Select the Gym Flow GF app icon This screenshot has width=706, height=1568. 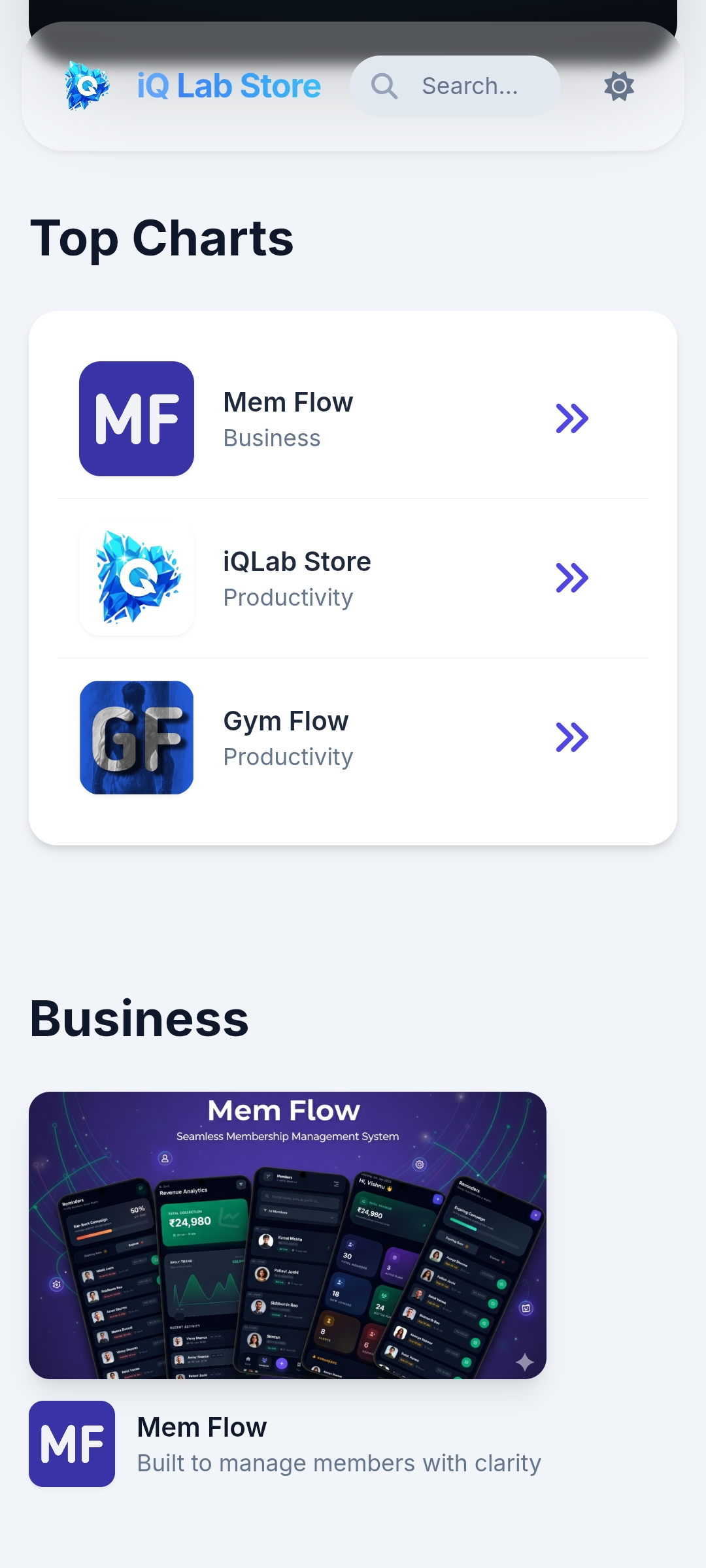(x=136, y=737)
